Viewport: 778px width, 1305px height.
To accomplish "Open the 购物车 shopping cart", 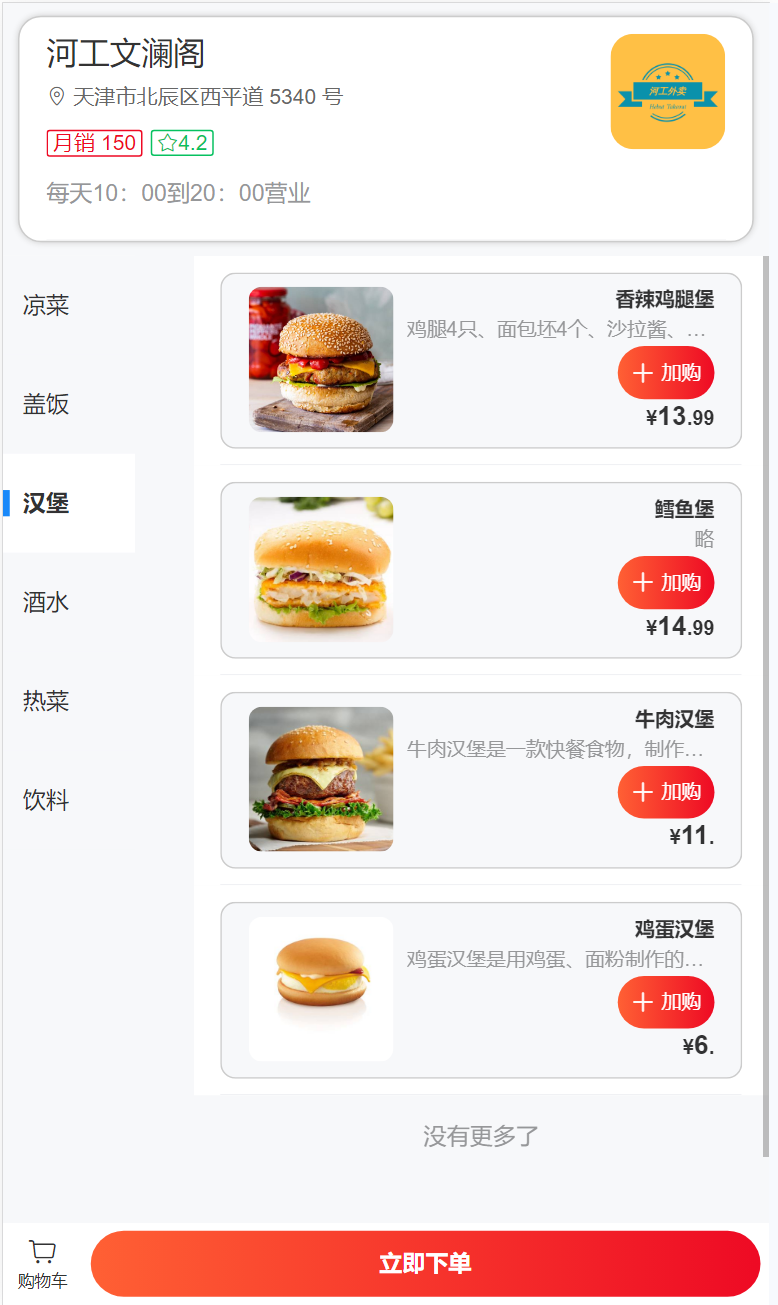I will tap(43, 1264).
